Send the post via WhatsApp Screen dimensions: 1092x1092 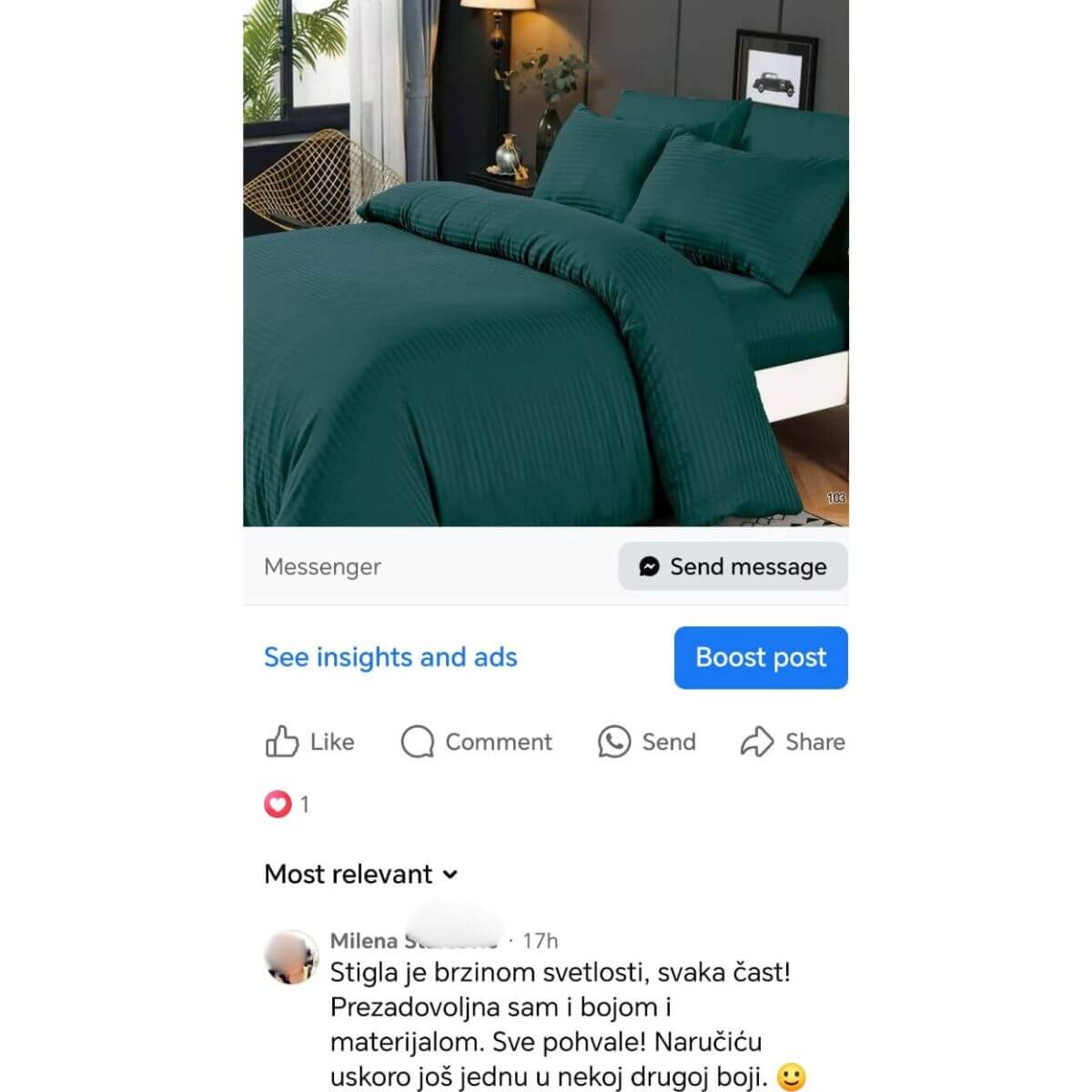(647, 742)
